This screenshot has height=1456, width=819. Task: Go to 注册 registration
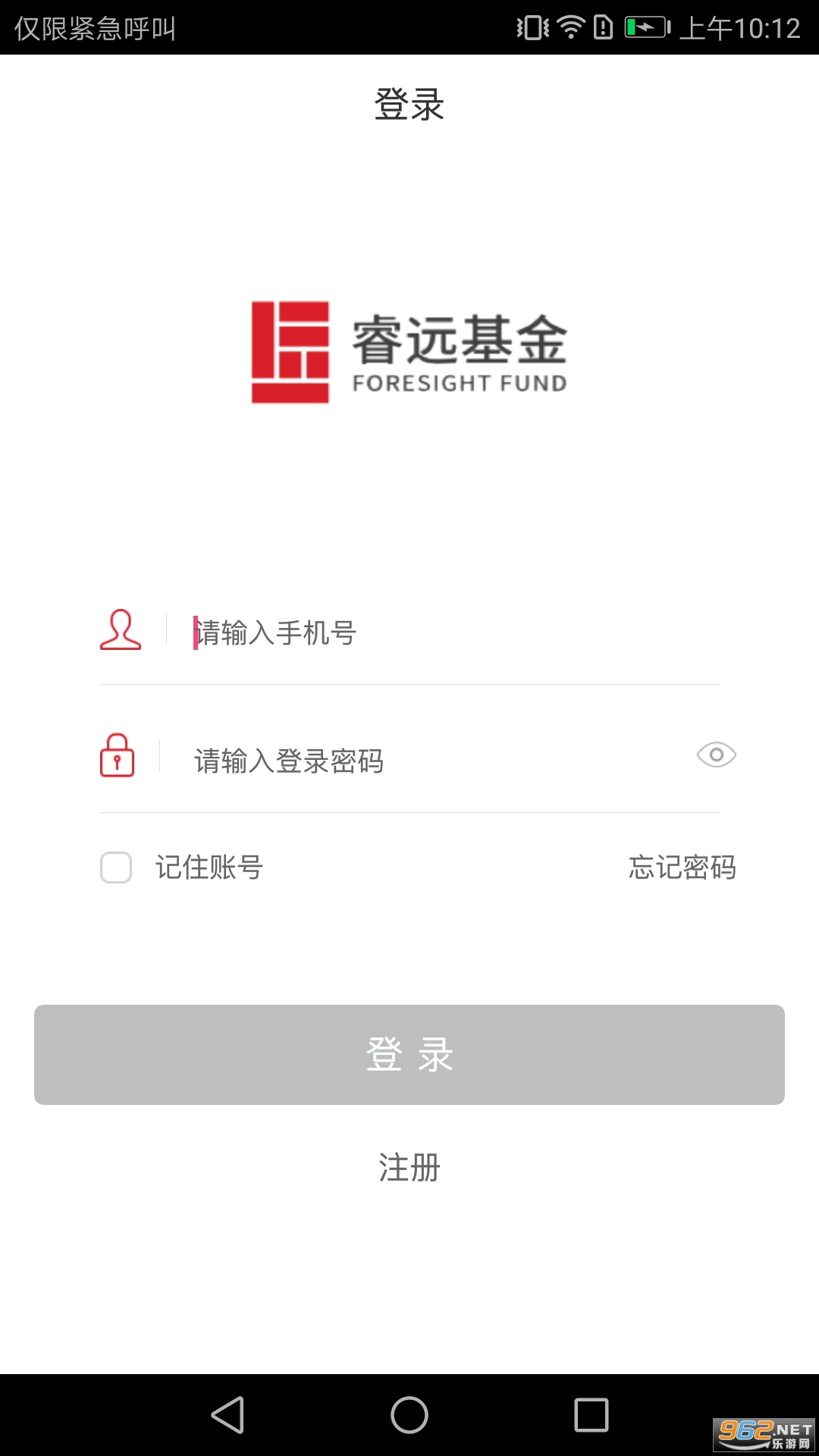(409, 1168)
